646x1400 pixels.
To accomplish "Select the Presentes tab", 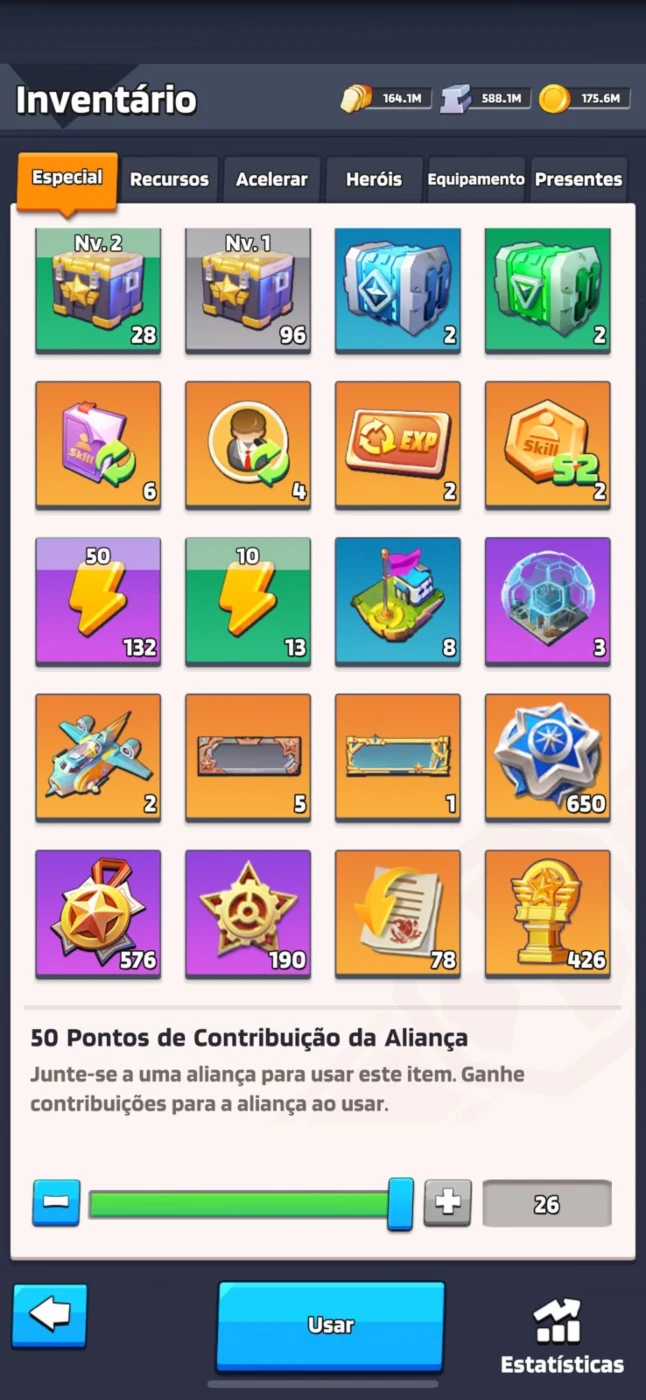I will (x=579, y=180).
